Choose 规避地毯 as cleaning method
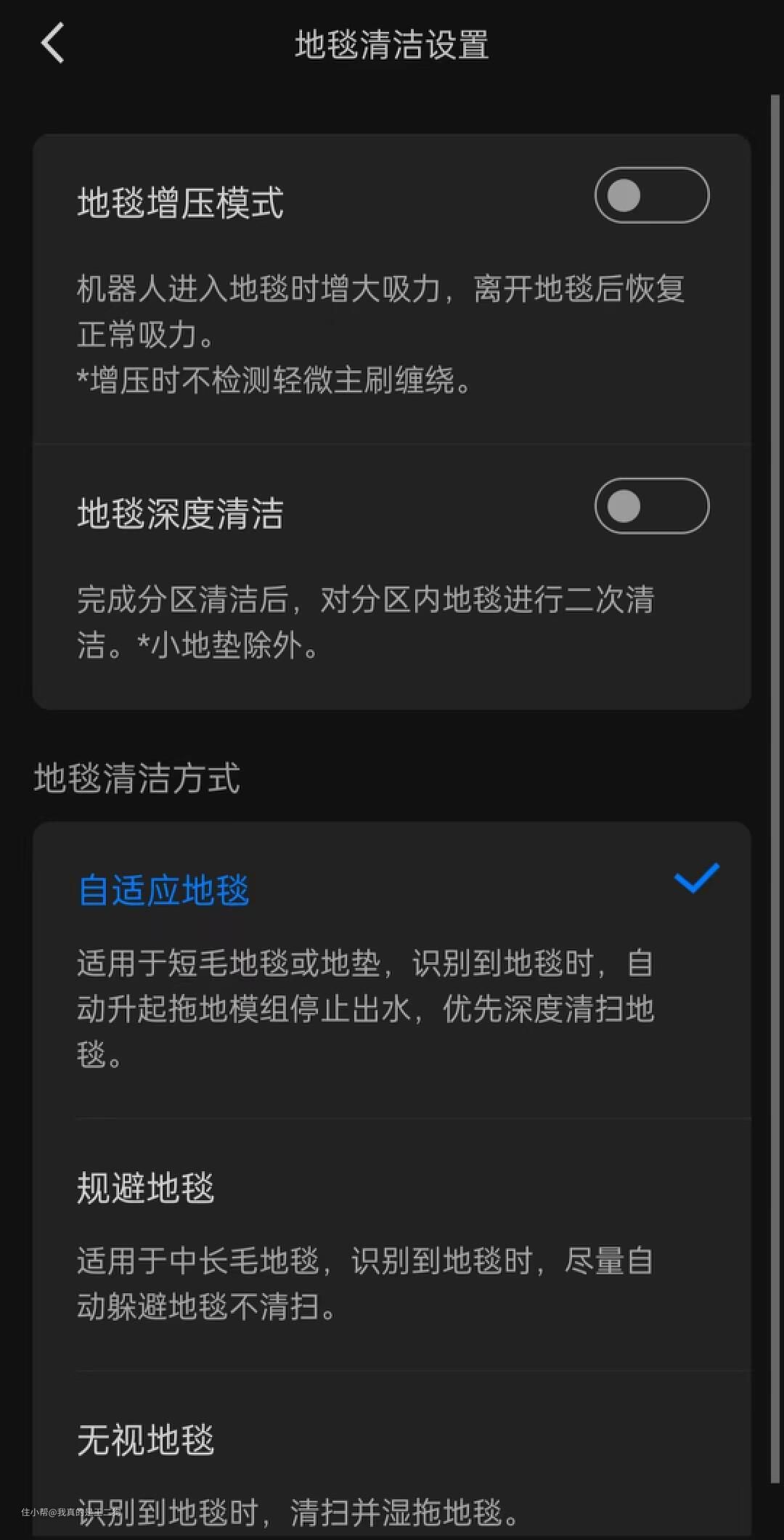The image size is (784, 1540). click(x=146, y=1189)
